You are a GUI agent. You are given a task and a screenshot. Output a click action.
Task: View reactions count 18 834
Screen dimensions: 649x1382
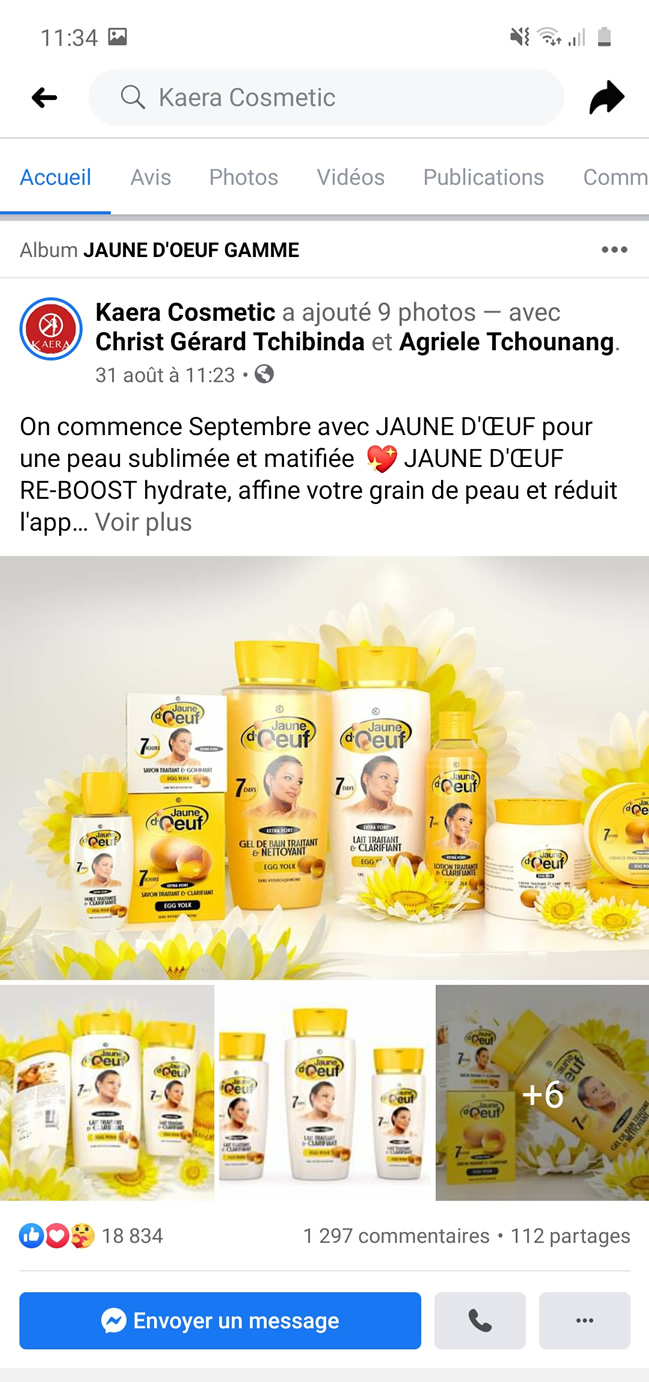pyautogui.click(x=131, y=1236)
